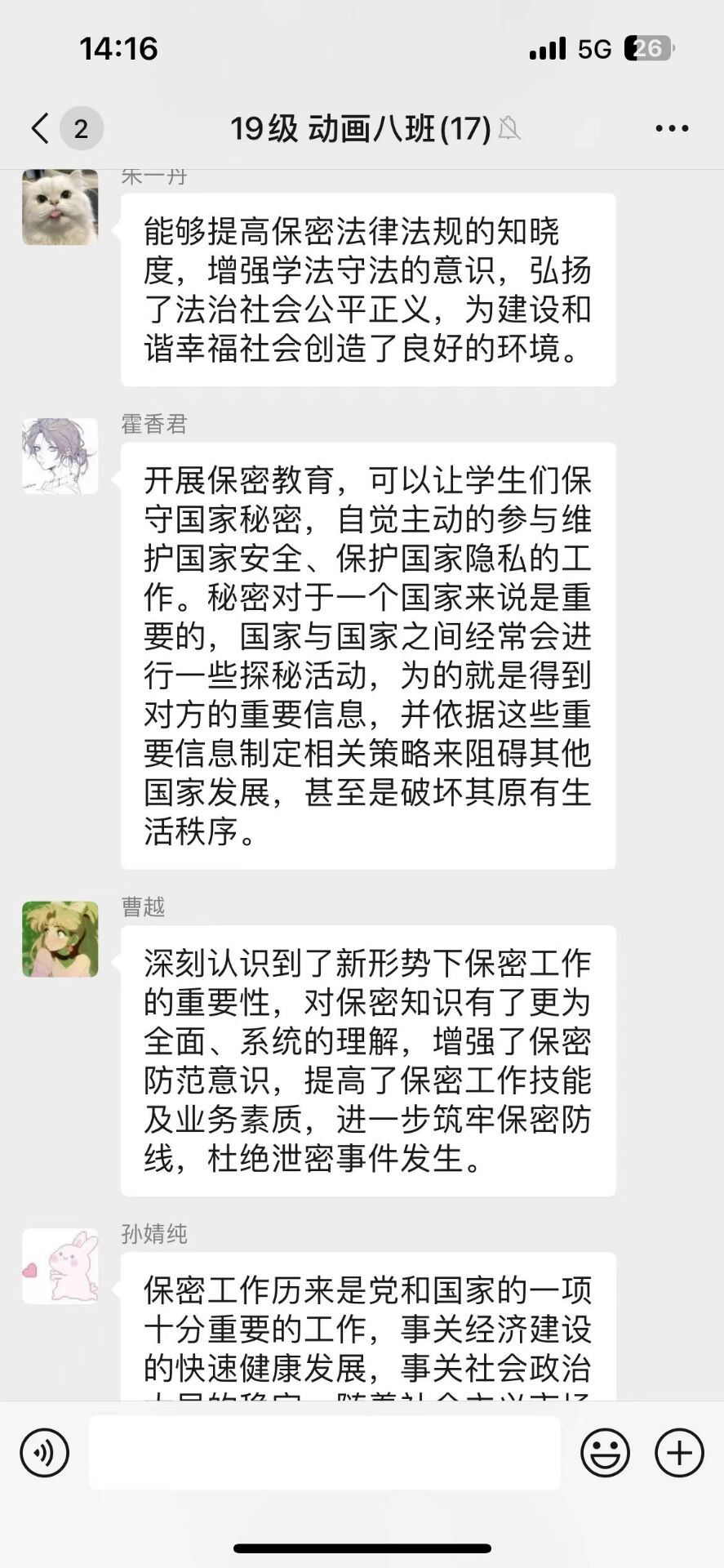View 孙婧纯's profile avatar
The image size is (724, 1568).
pyautogui.click(x=60, y=1266)
